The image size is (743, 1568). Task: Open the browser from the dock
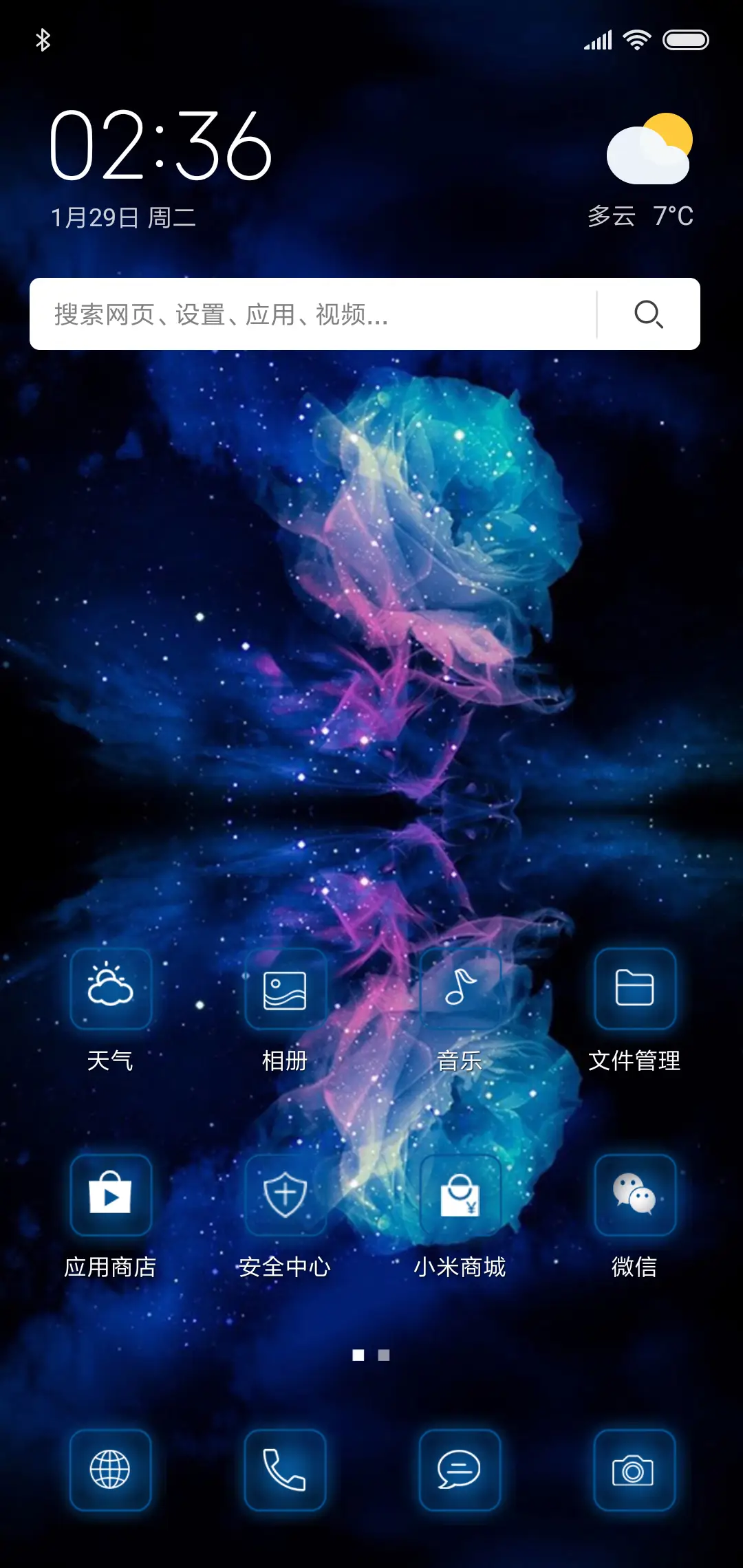[x=111, y=1469]
